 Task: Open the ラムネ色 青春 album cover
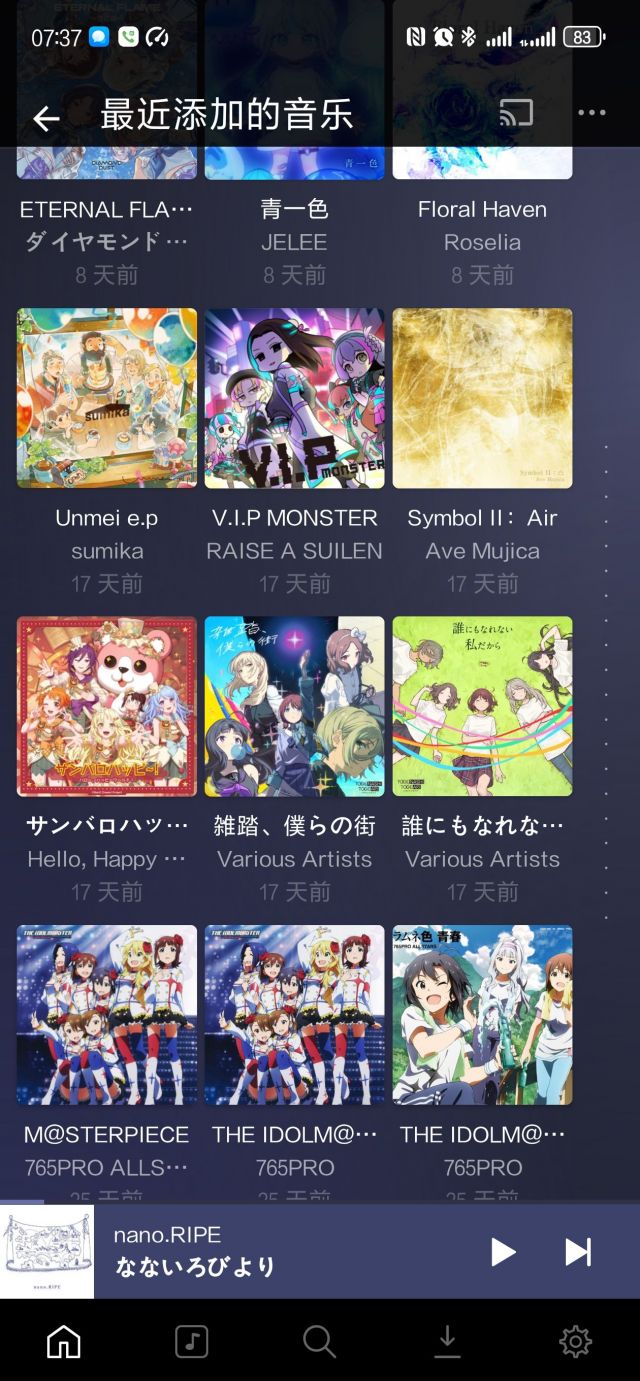point(482,1015)
